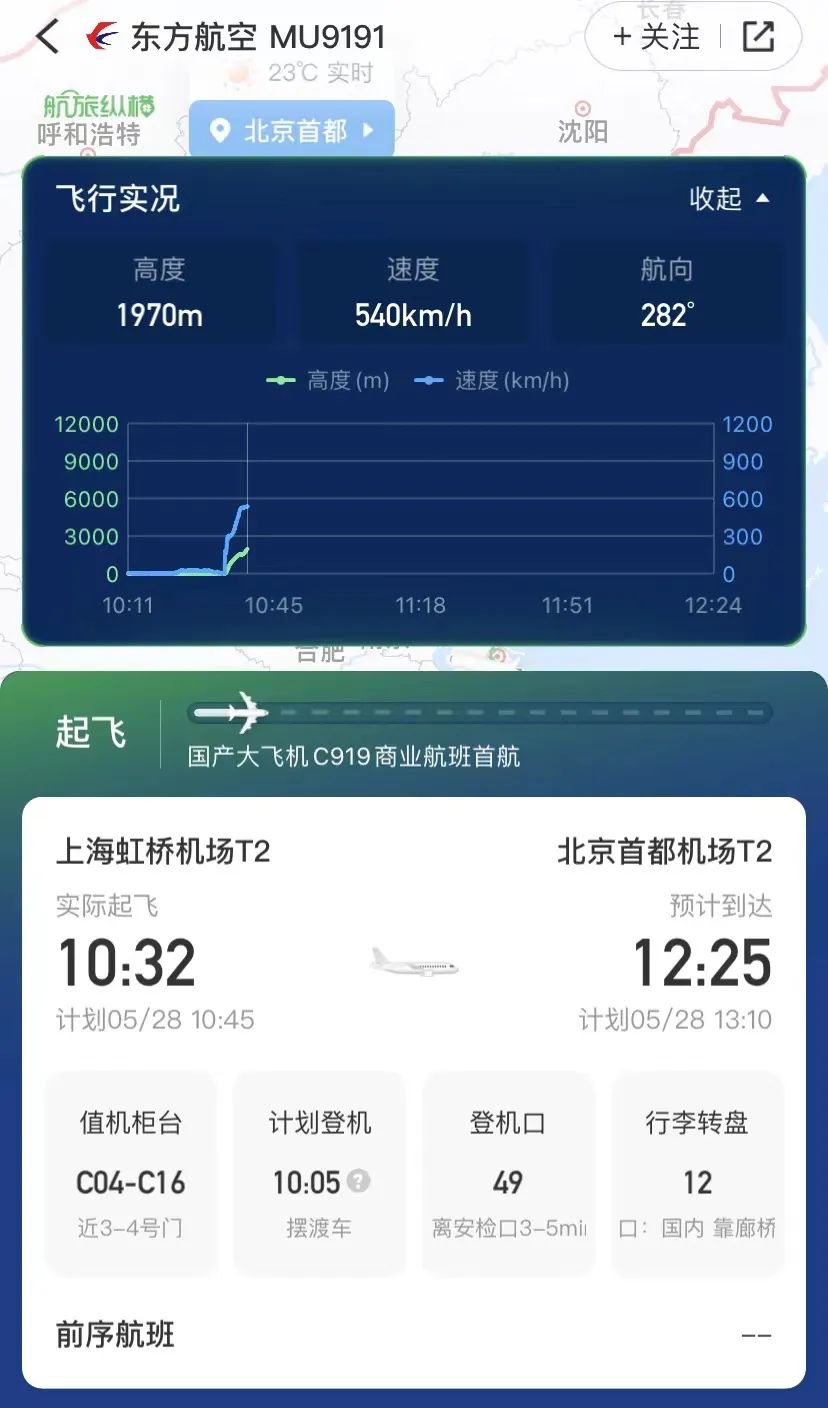
Task: Collapse the 飞行实况 panel via 收起
Action: tap(729, 198)
